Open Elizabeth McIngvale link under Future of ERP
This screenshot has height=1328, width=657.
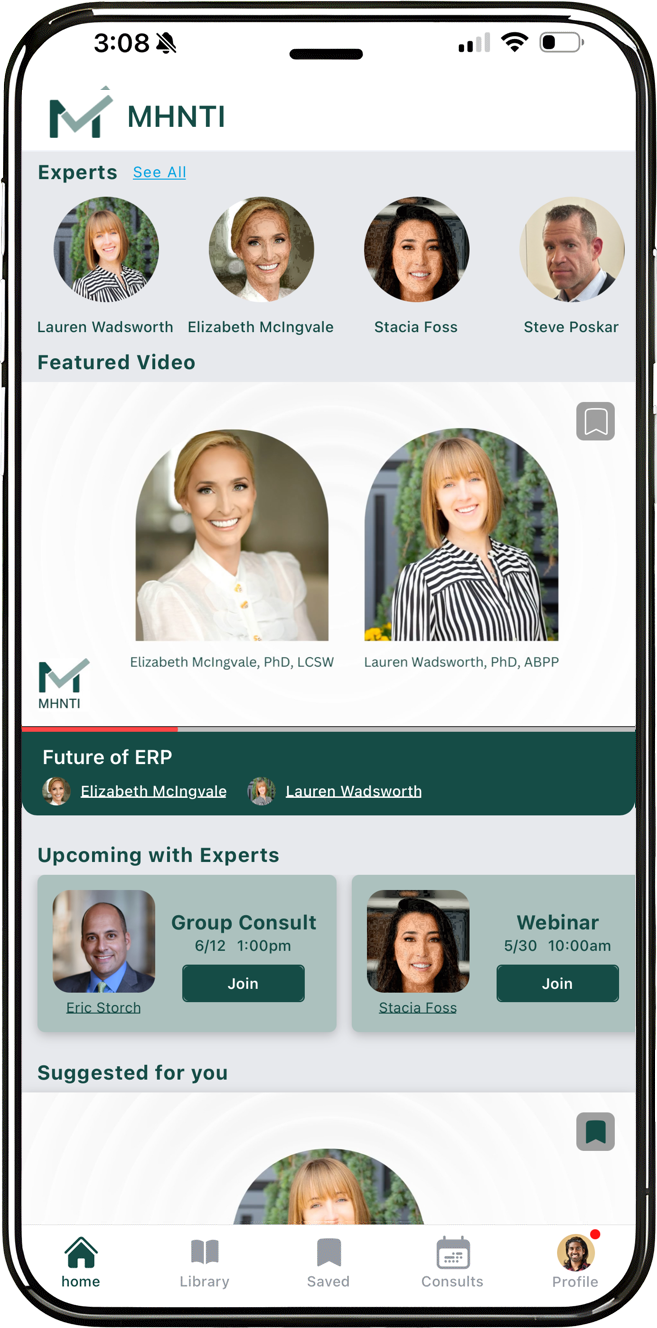(x=153, y=791)
